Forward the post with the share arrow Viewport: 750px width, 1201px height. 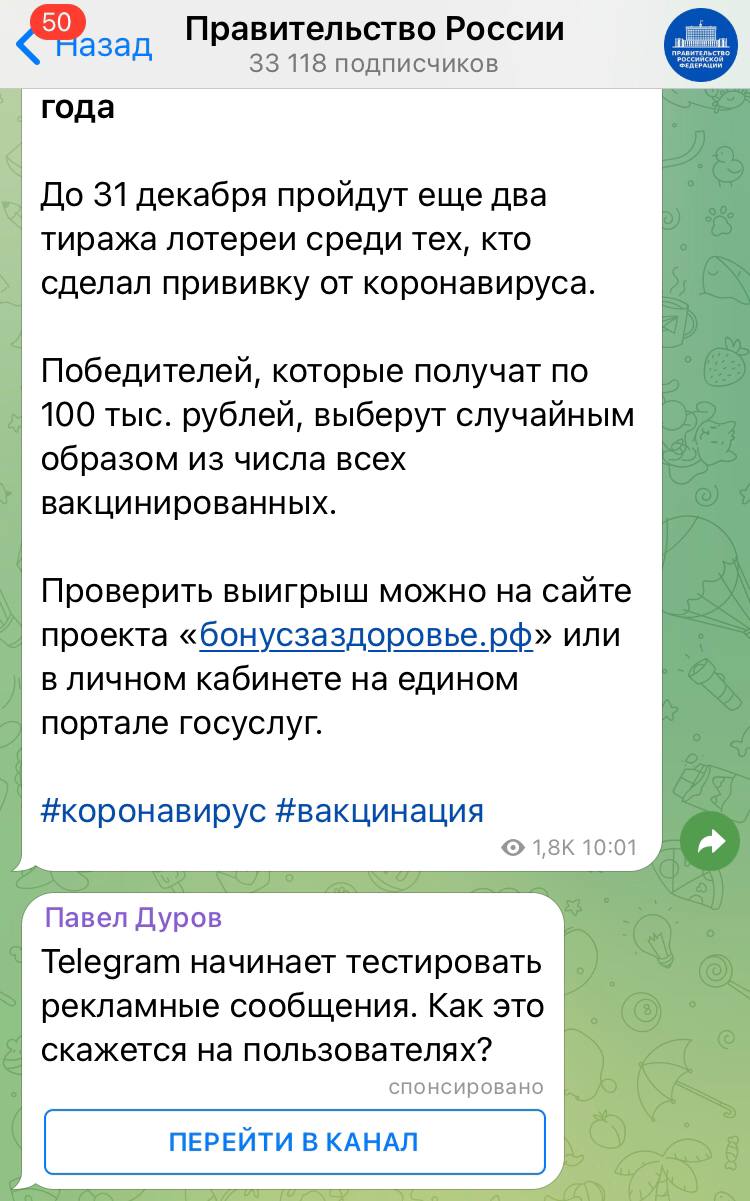pyautogui.click(x=710, y=843)
